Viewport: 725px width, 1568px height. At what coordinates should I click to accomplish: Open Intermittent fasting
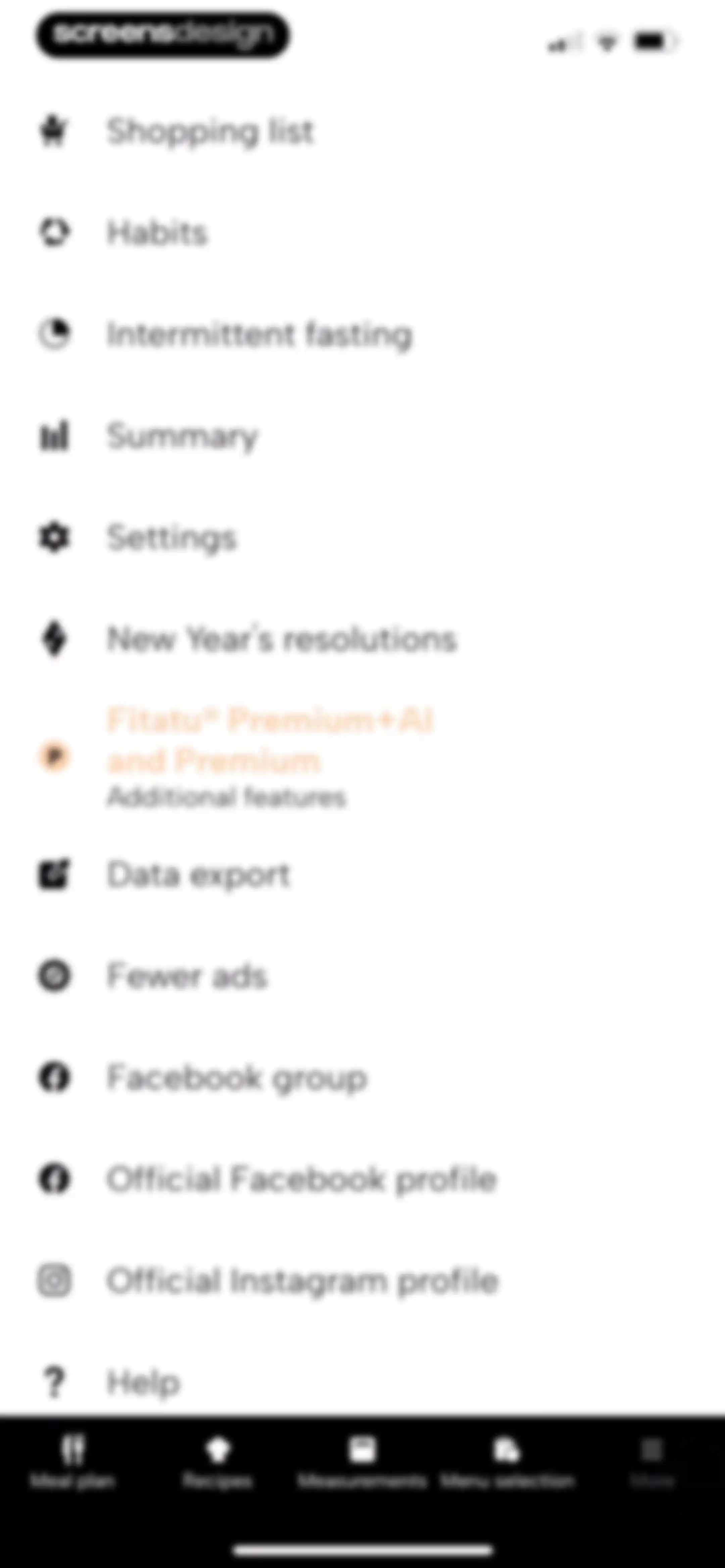click(362, 334)
